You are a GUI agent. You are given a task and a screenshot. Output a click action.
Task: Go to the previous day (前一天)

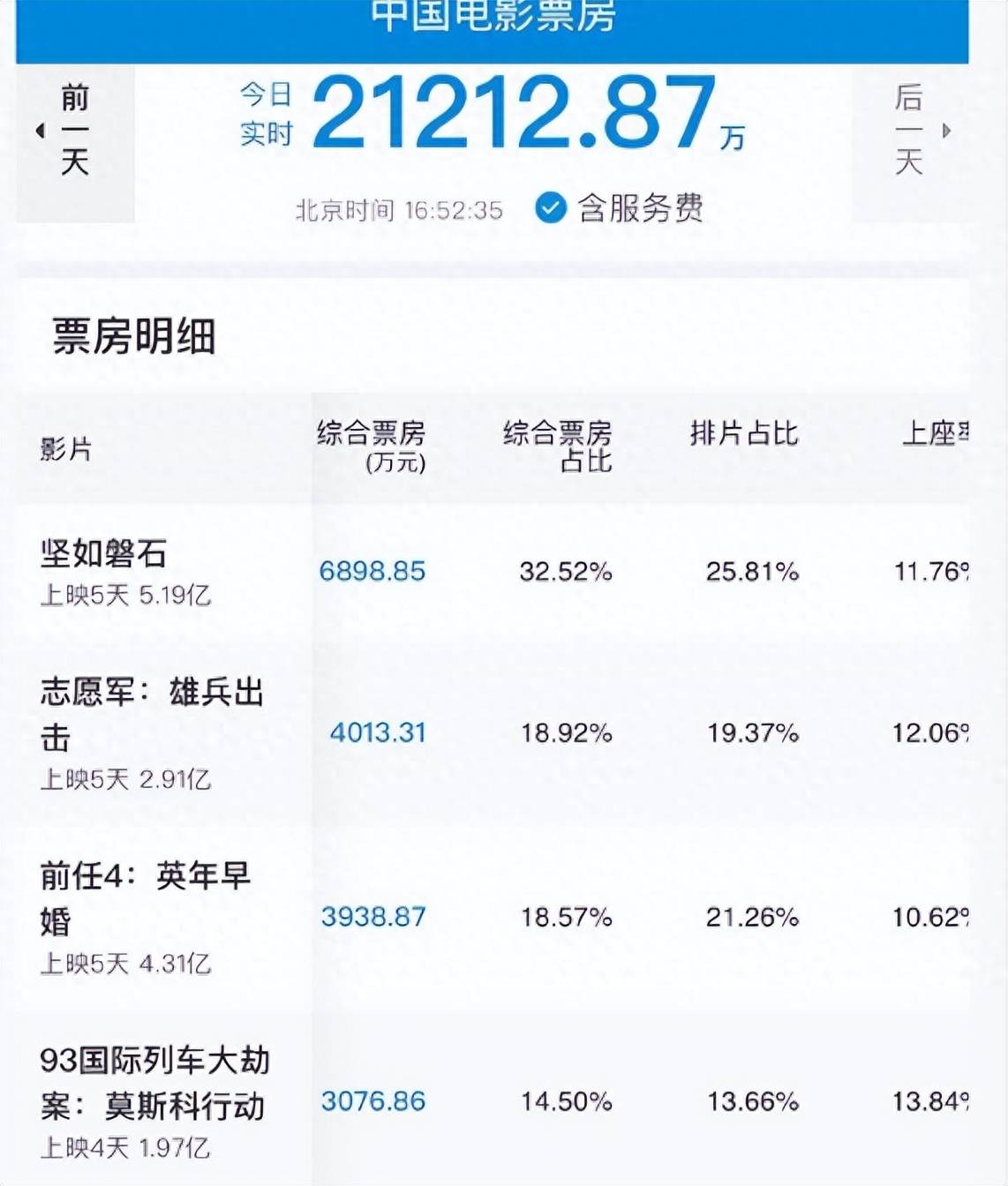(x=73, y=131)
